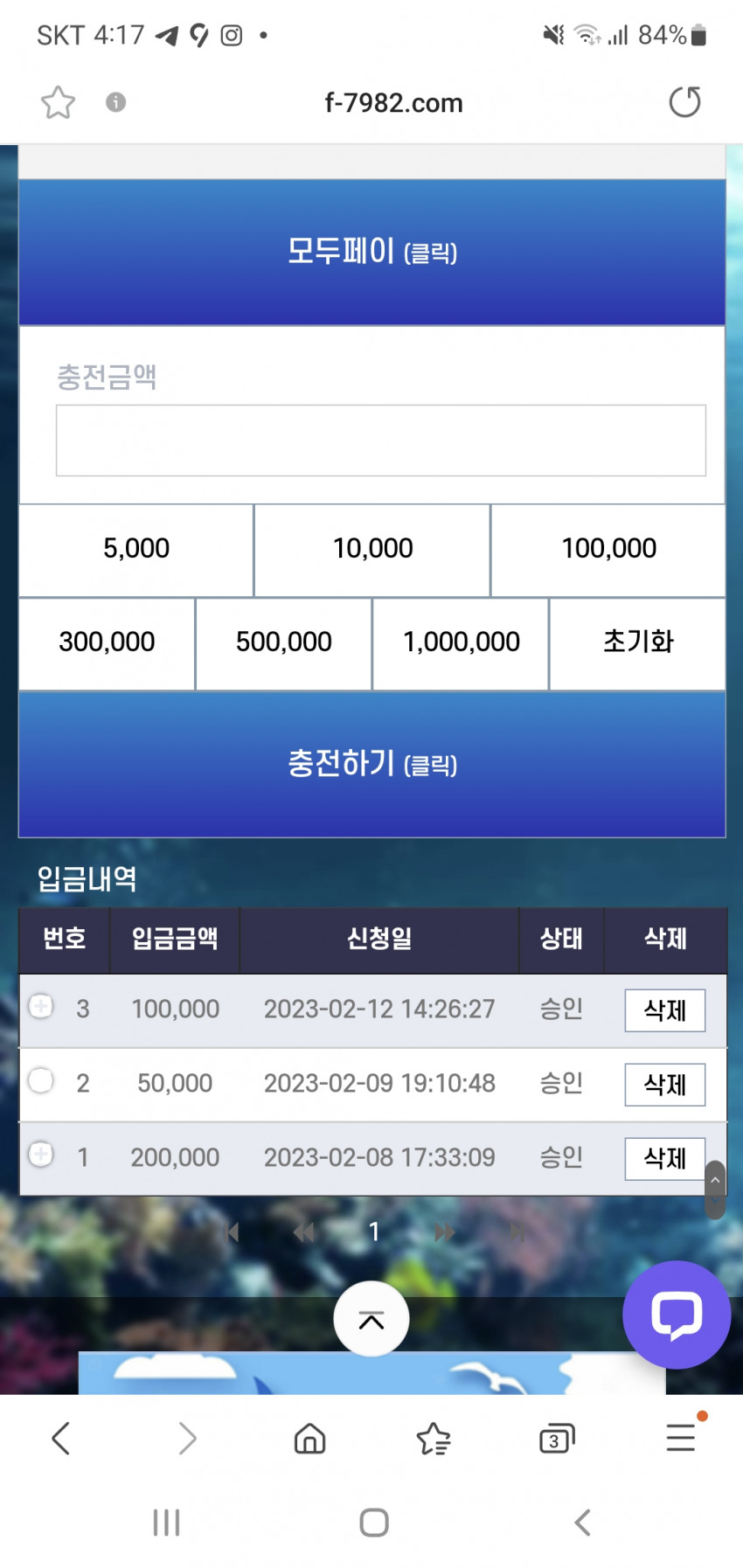Open the browser tabs switcher

[x=557, y=1439]
